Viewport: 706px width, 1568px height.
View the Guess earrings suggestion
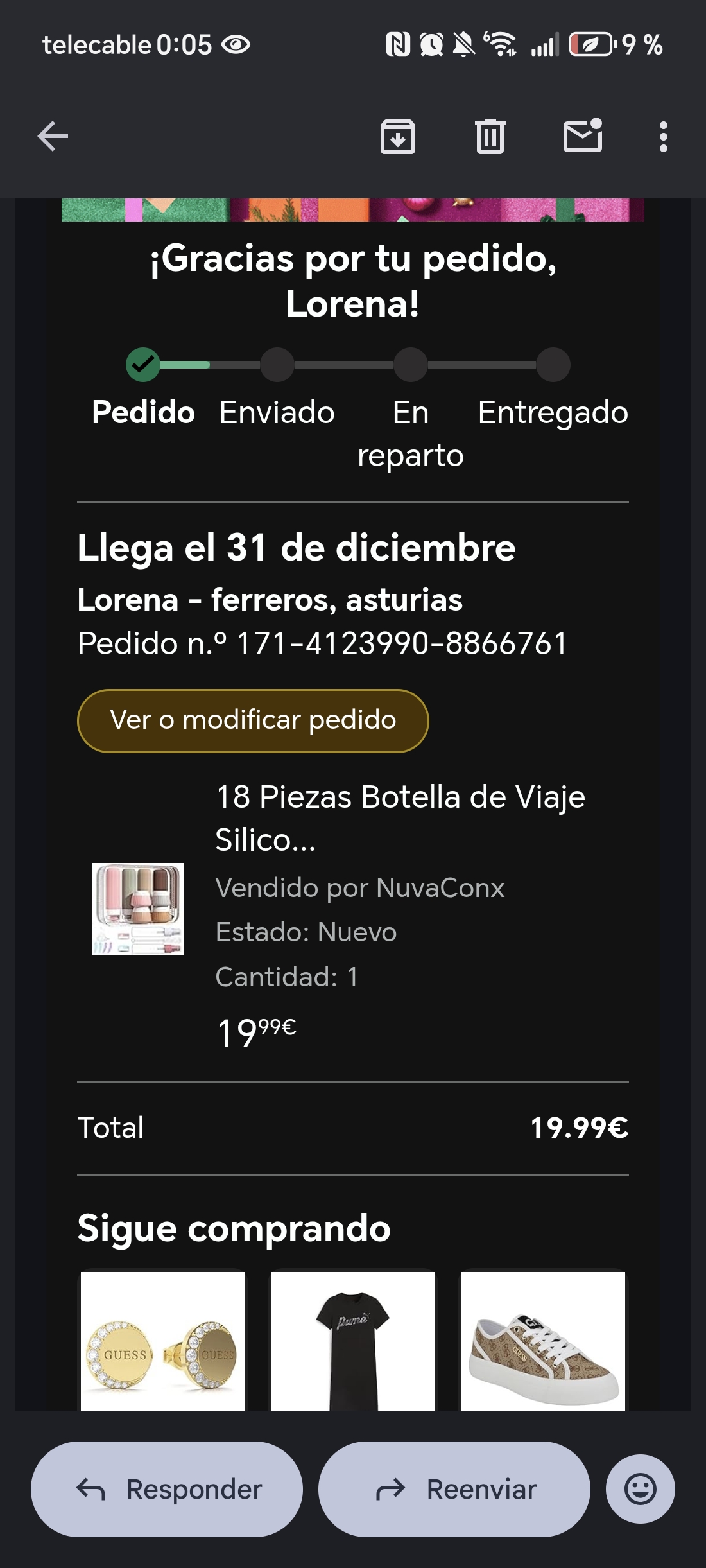(x=162, y=1341)
